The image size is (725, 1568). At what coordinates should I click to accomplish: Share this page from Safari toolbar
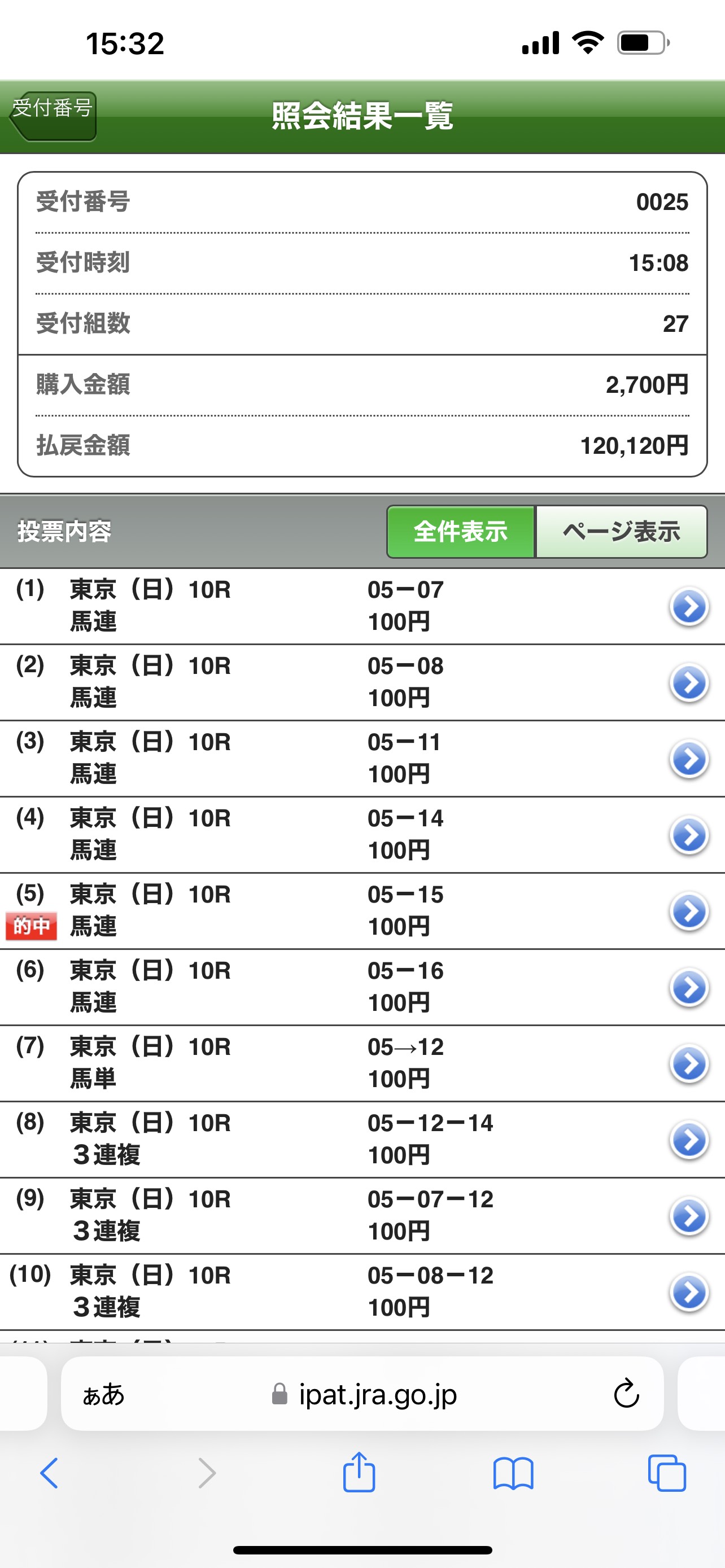pos(359,1473)
